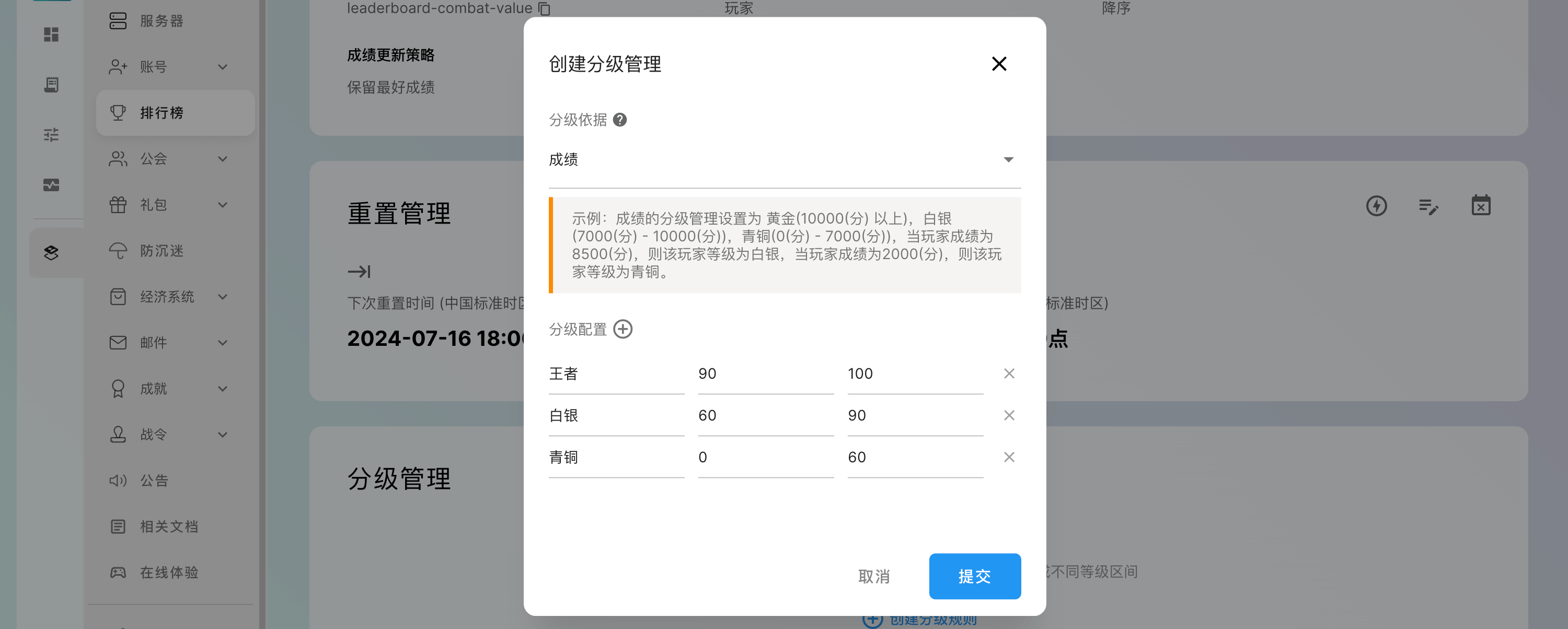Open 服务器 in the sidebar

coord(160,21)
